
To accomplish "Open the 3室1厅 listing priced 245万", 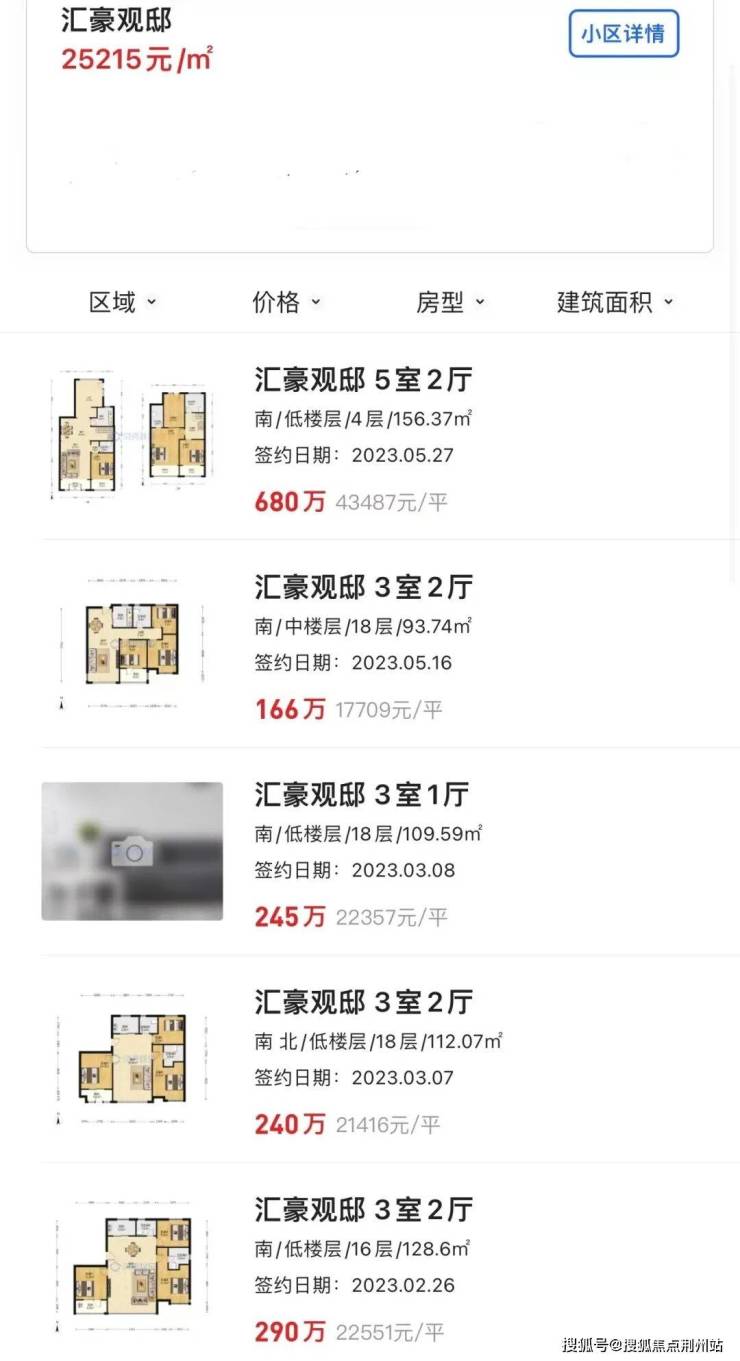I will [361, 795].
